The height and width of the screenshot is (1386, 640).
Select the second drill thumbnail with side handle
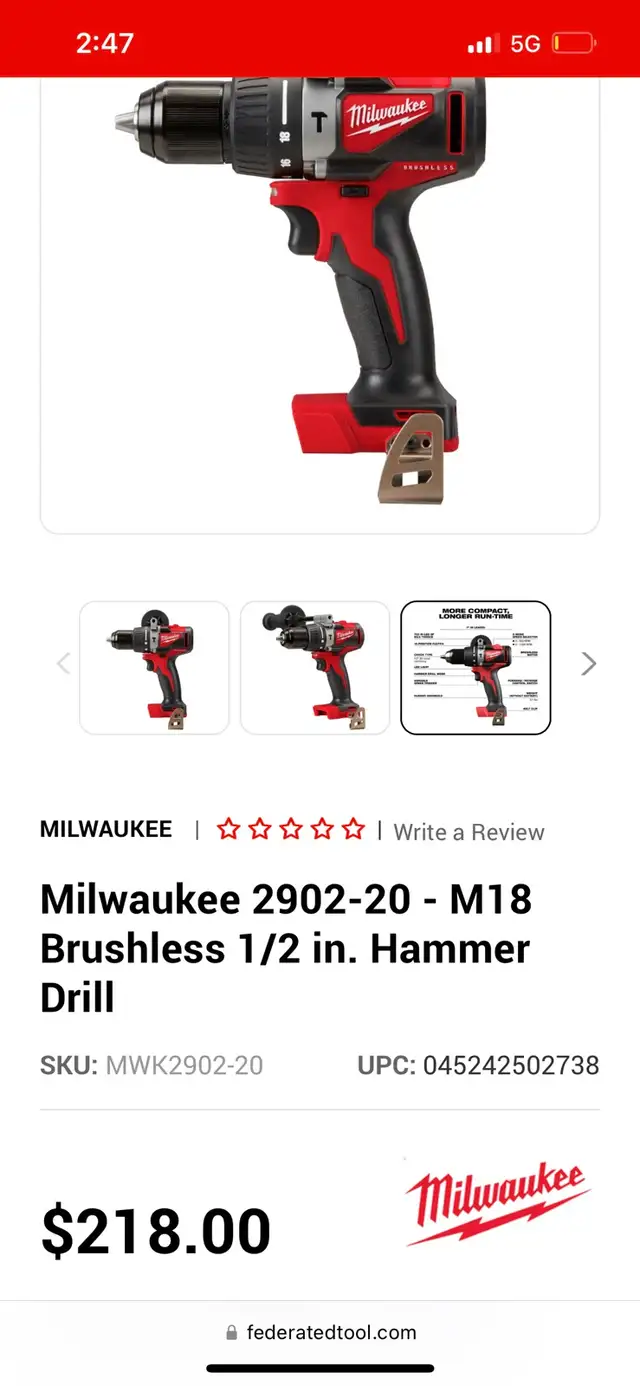point(315,668)
